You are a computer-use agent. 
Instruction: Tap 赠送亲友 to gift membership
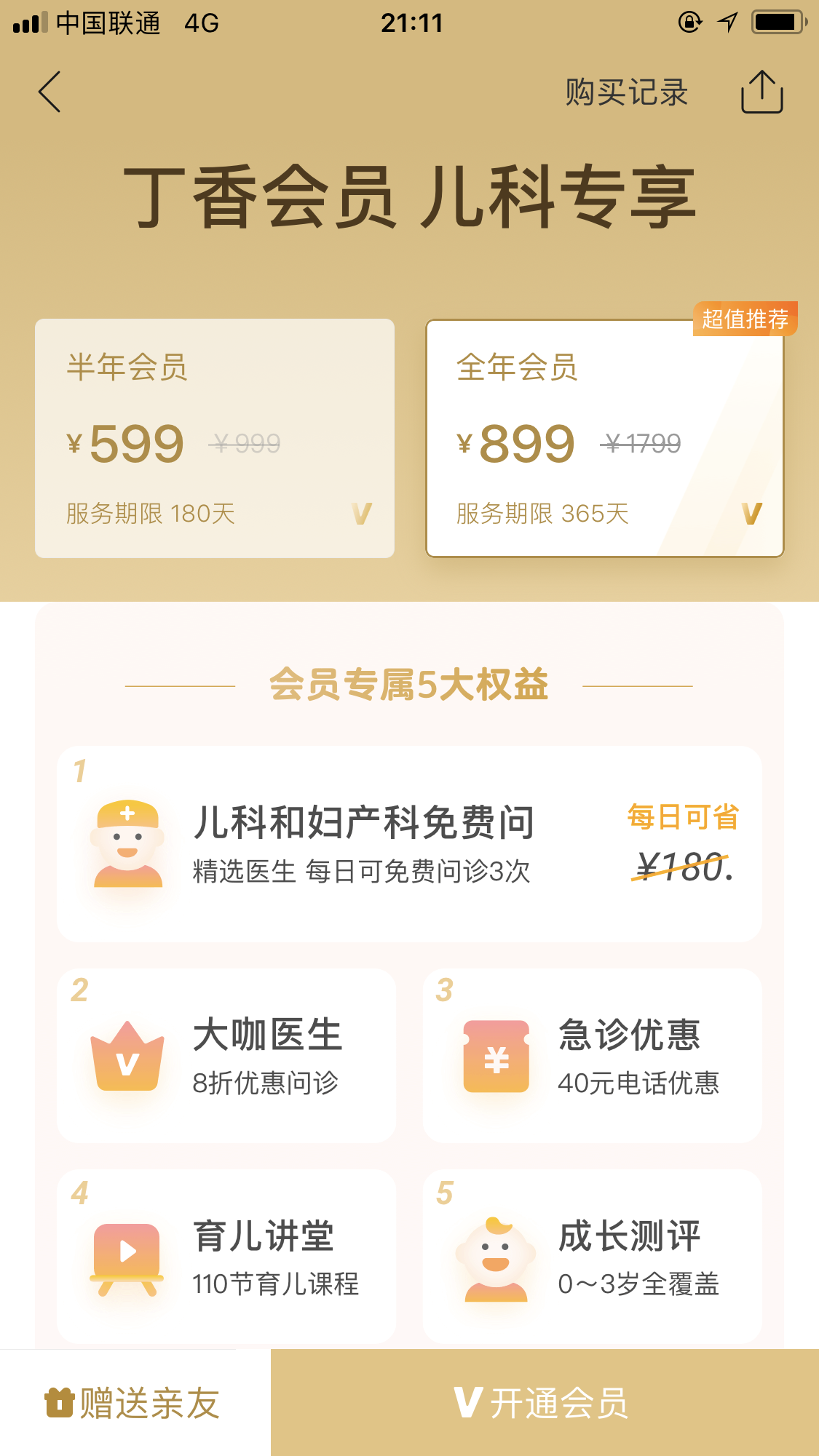pos(135,1403)
